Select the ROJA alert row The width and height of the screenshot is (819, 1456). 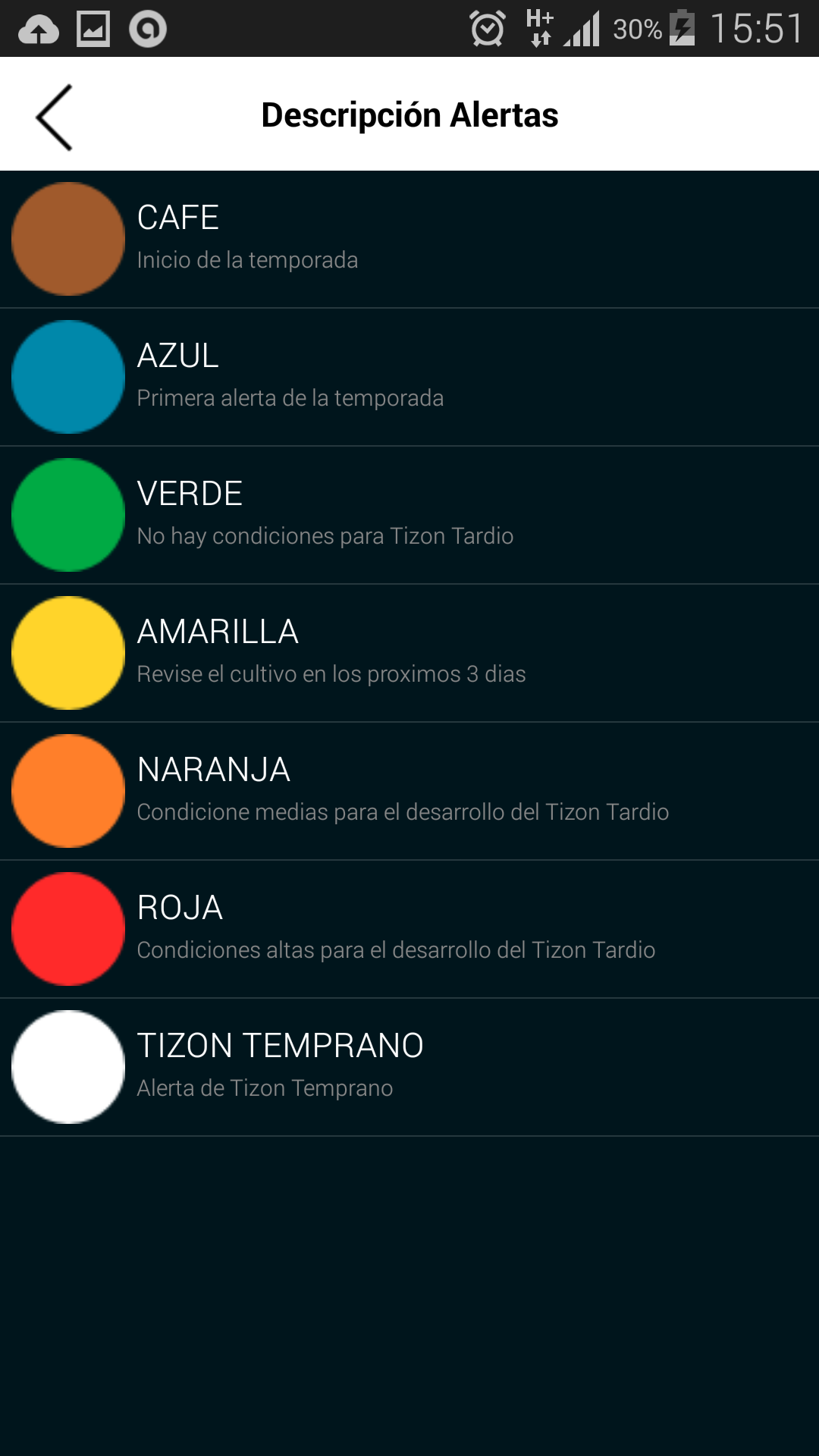tap(409, 929)
